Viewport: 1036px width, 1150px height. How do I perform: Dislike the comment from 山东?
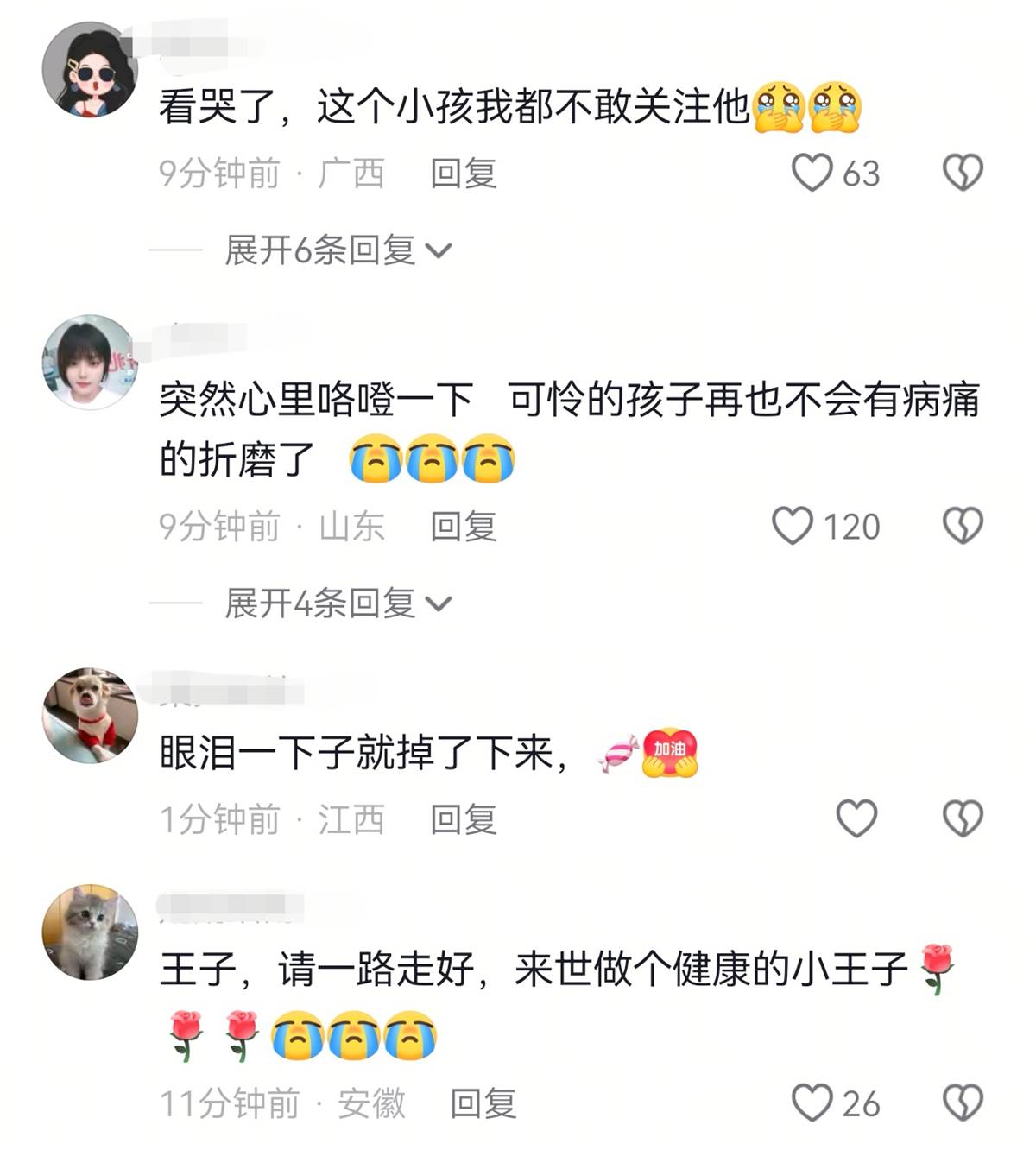pos(962,526)
